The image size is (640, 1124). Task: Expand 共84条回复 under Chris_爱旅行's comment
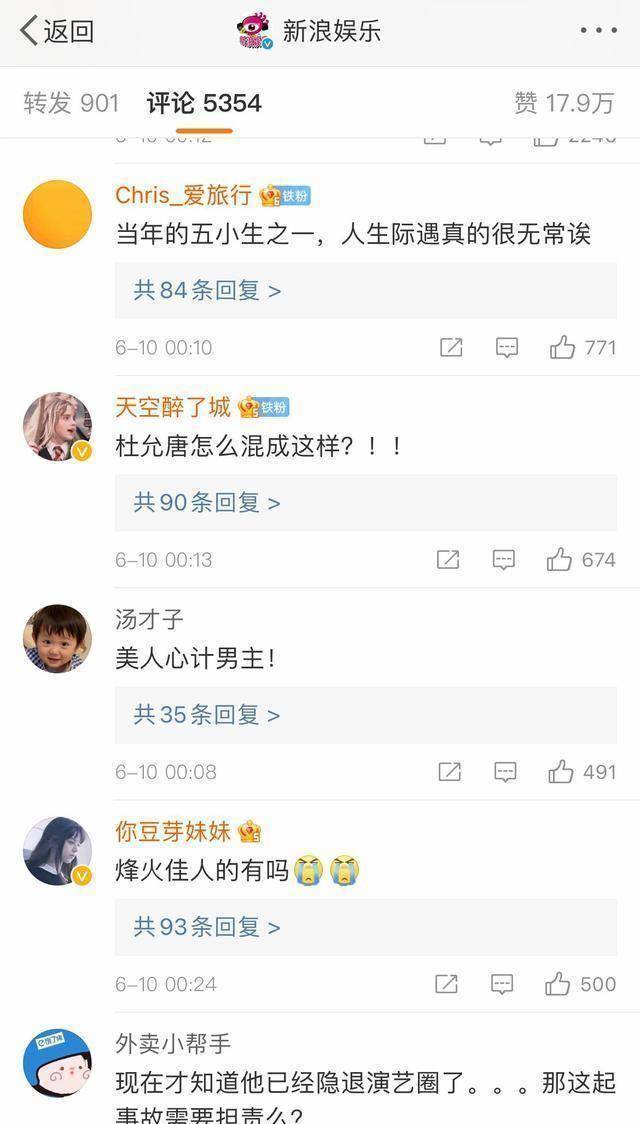[x=207, y=291]
